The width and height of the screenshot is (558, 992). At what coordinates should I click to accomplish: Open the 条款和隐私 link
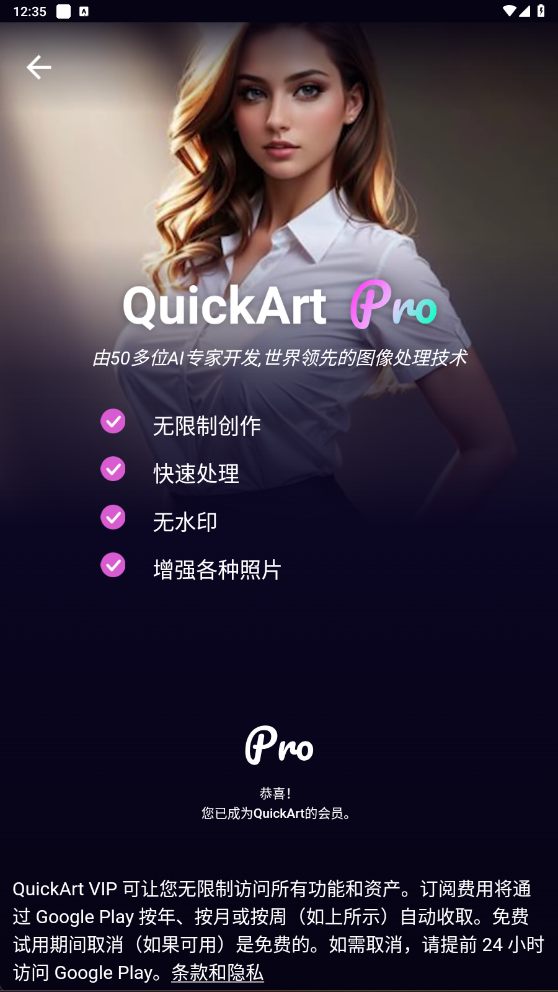tap(217, 973)
